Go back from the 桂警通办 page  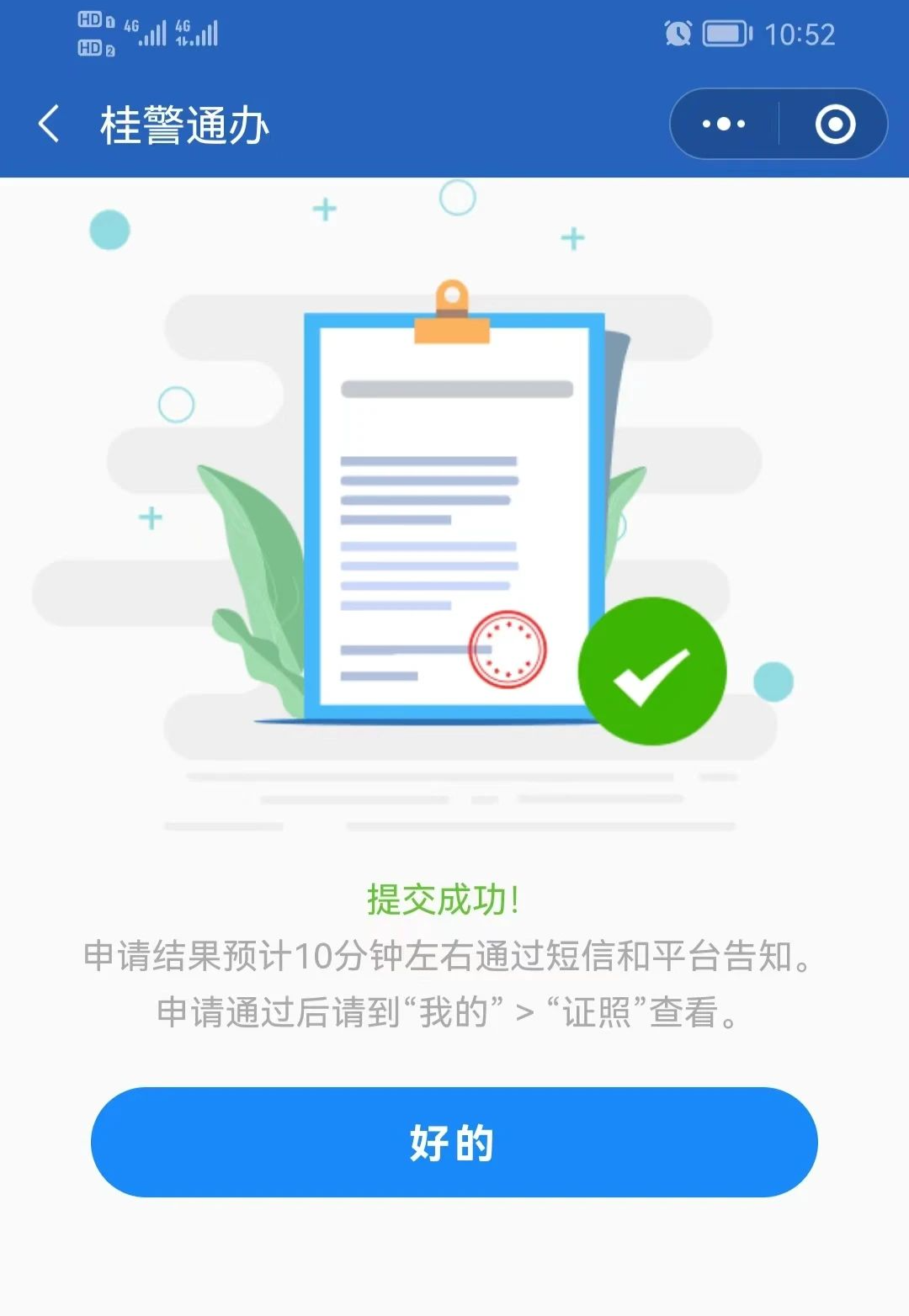click(50, 125)
